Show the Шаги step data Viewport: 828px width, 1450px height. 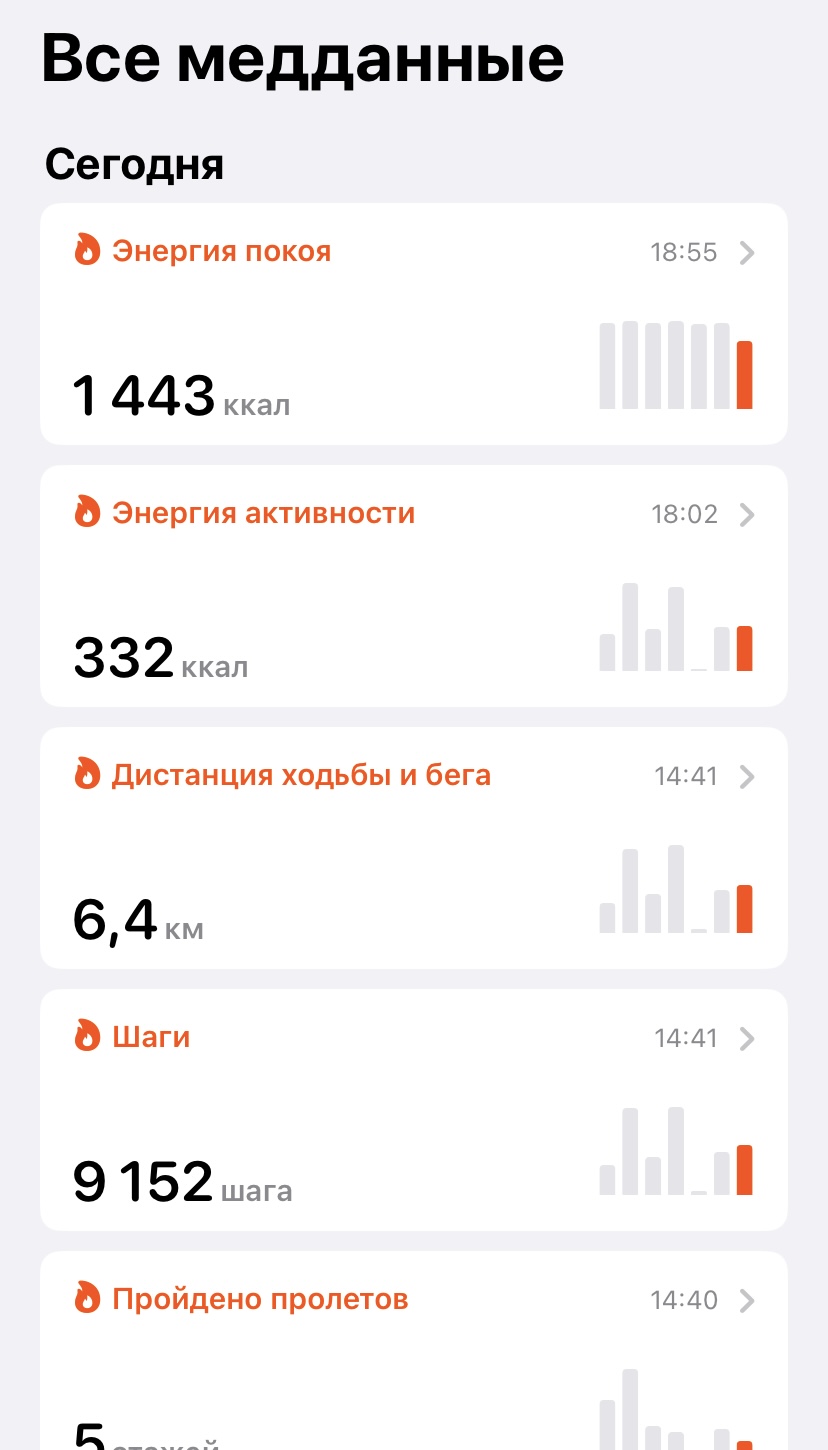(x=413, y=1110)
